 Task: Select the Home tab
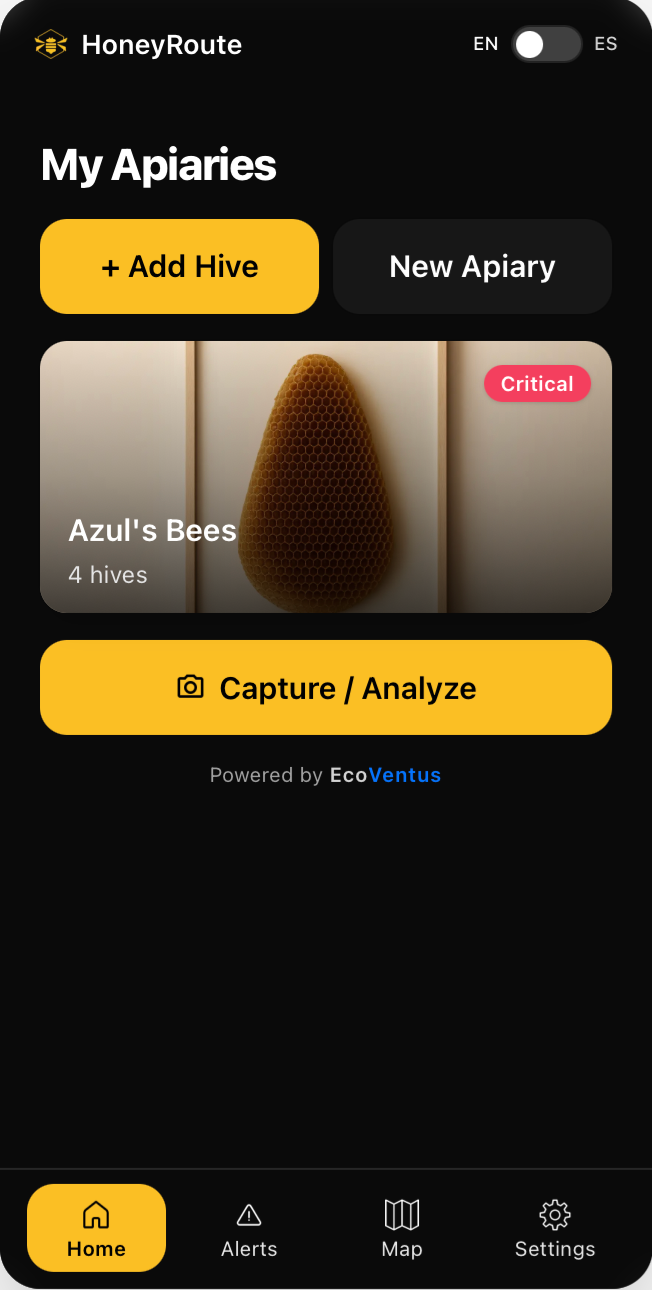tap(96, 1229)
